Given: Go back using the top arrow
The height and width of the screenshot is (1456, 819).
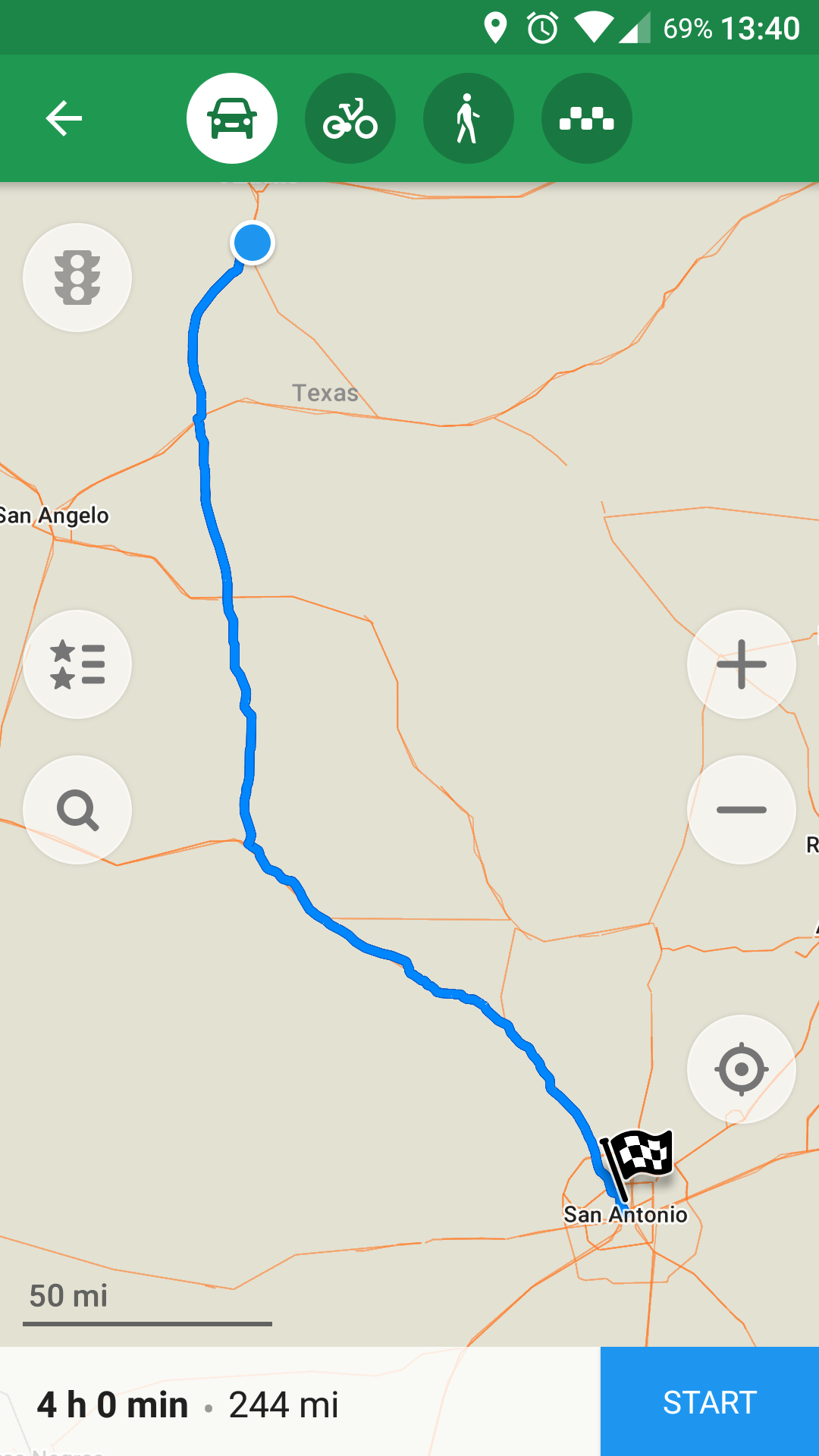Looking at the screenshot, I should (x=64, y=118).
